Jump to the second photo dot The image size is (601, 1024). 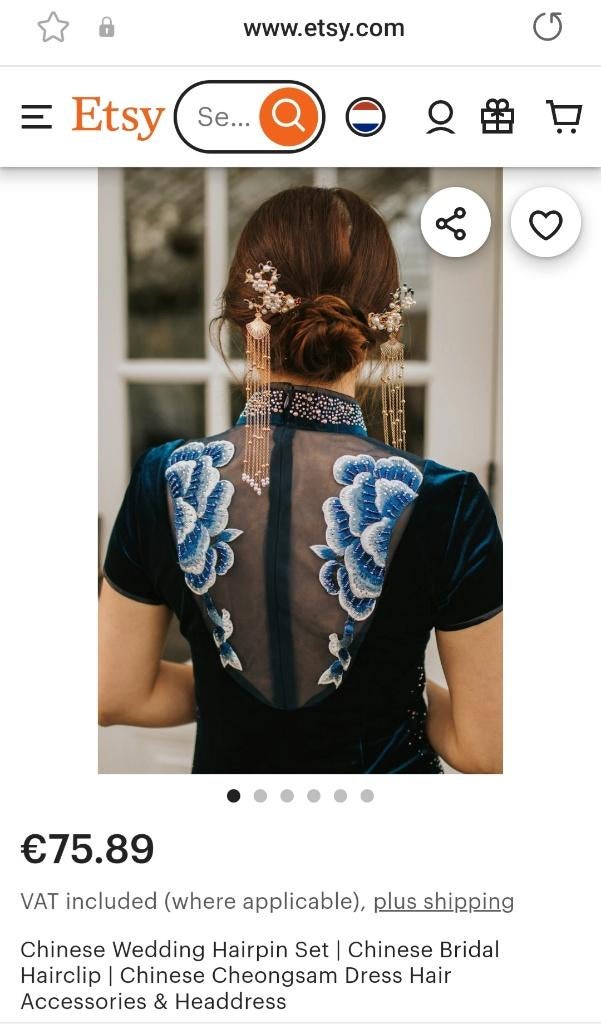[x=260, y=795]
